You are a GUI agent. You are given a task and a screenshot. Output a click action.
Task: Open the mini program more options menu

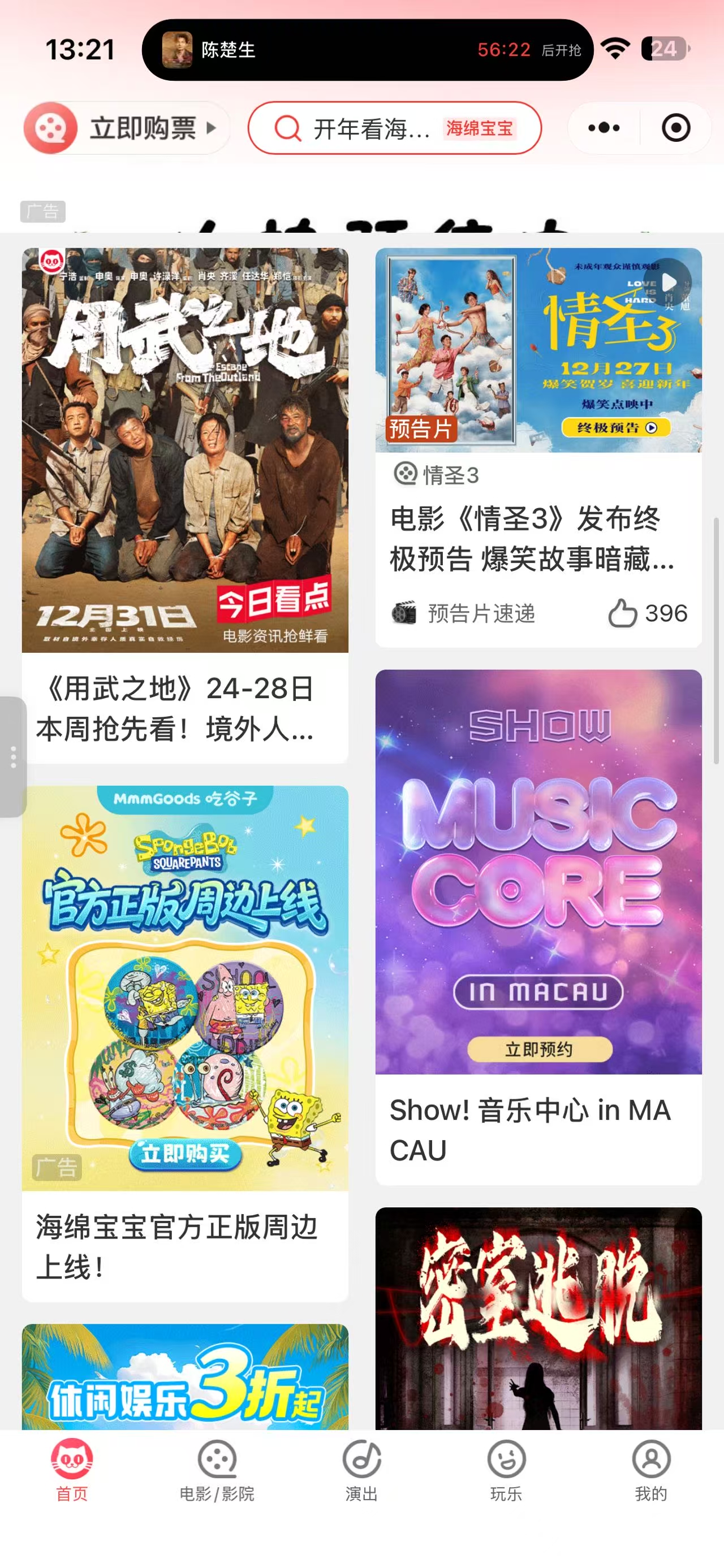point(604,128)
